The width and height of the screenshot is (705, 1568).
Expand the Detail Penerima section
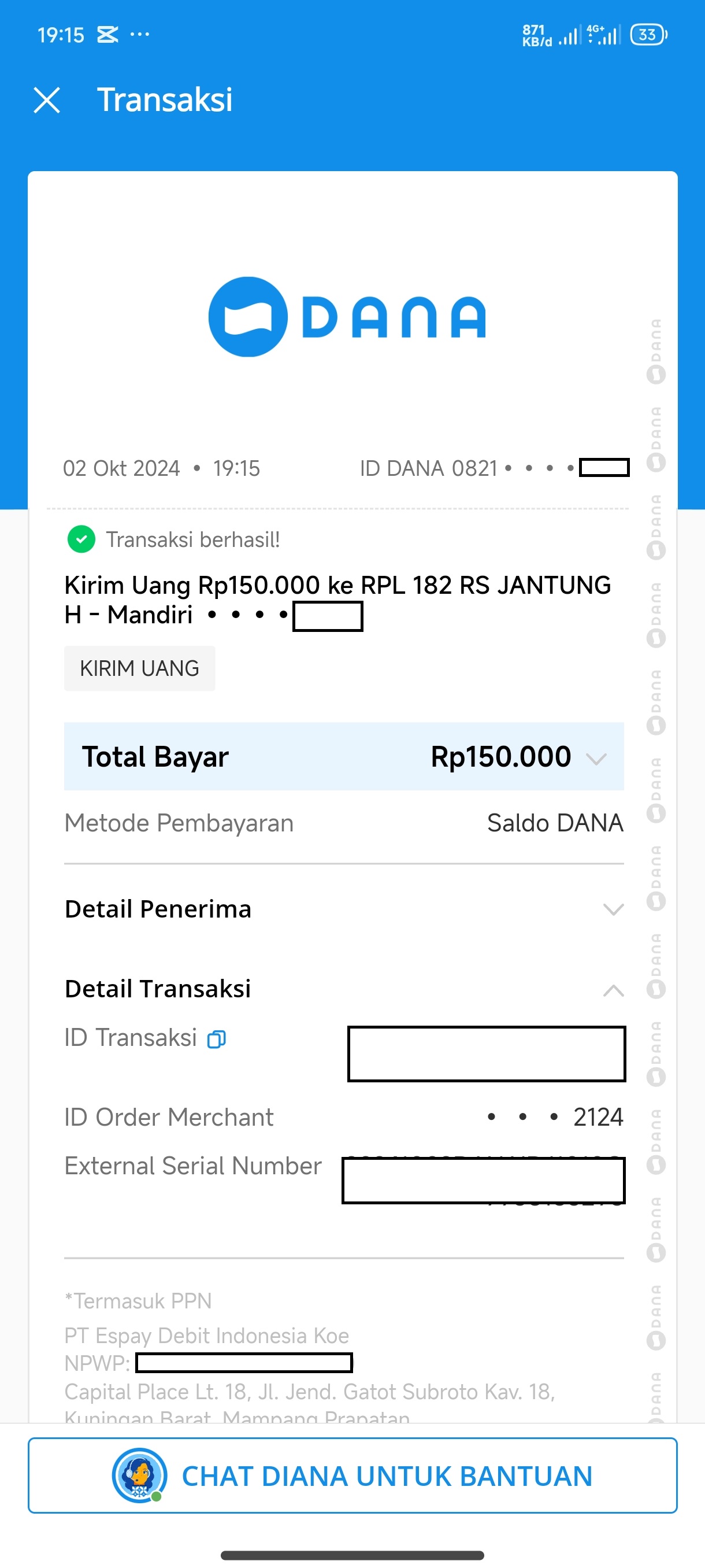[613, 909]
